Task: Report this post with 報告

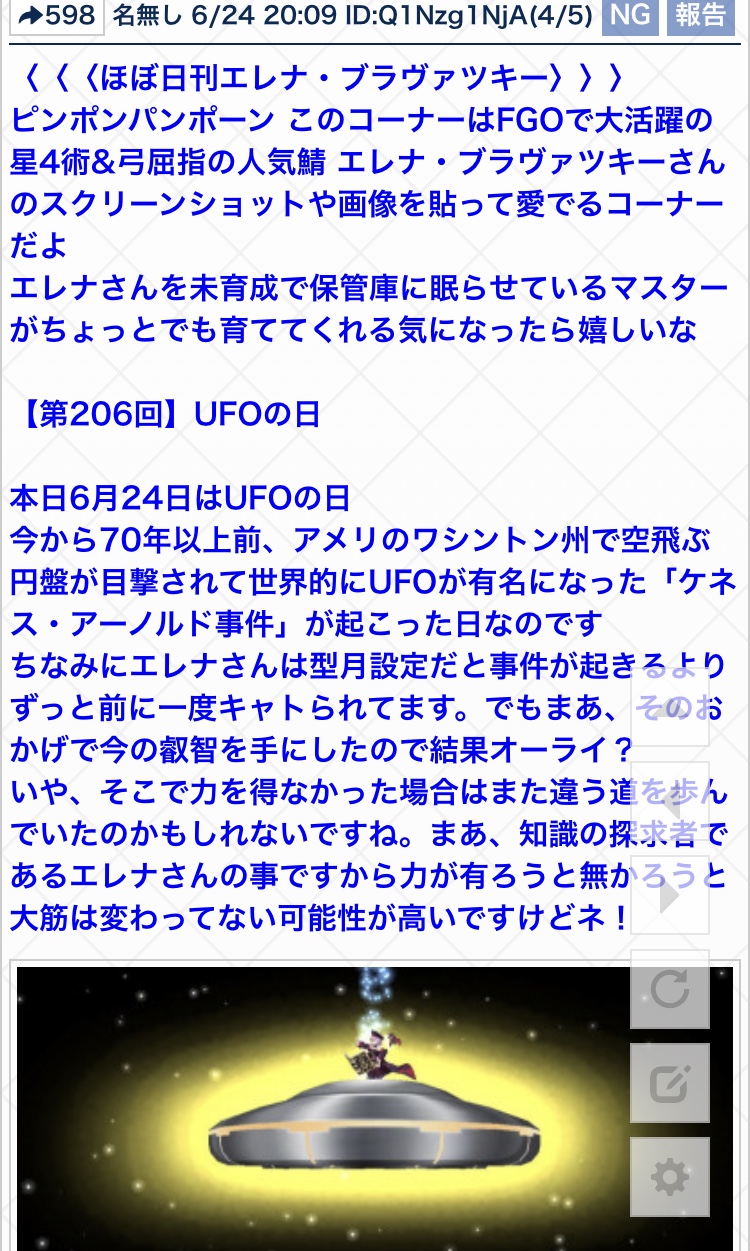Action: pyautogui.click(x=701, y=16)
